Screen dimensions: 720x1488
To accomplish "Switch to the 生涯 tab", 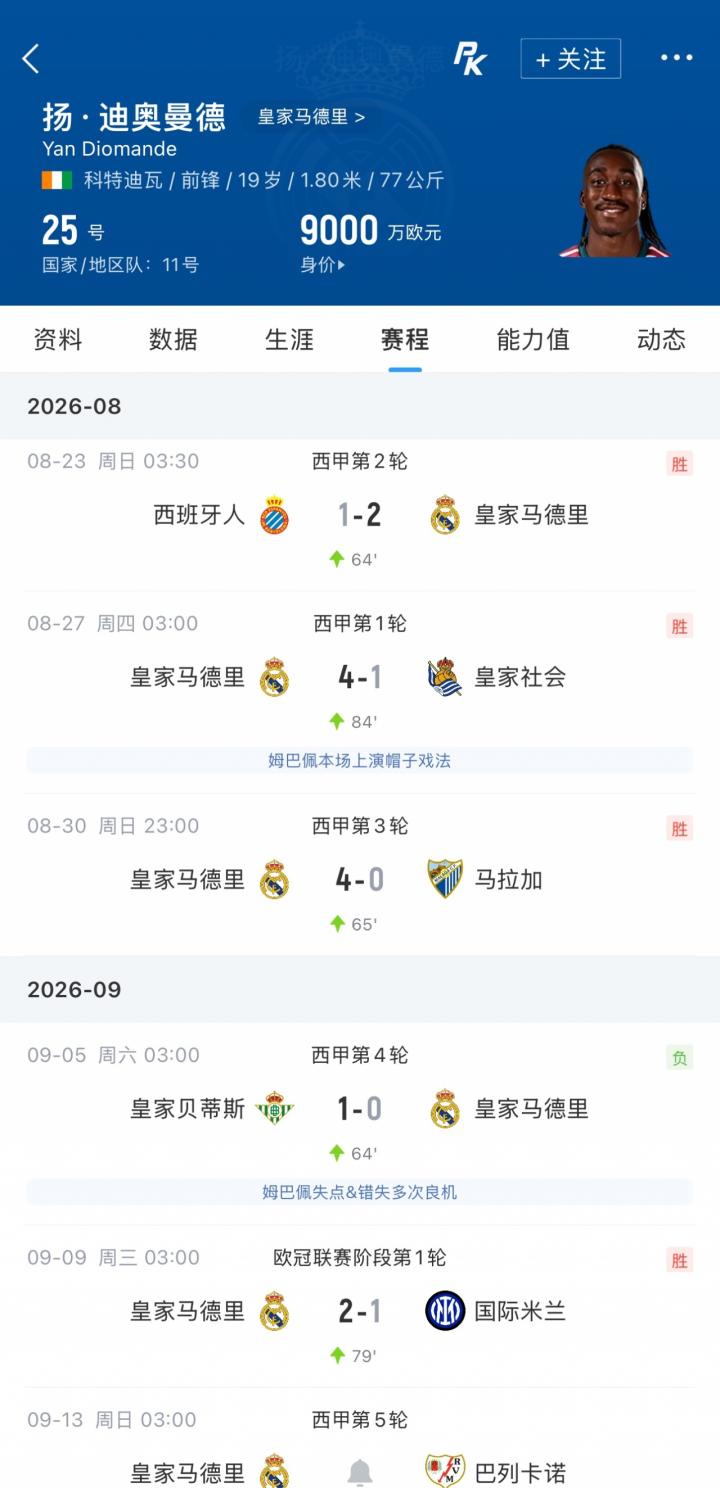I will coord(289,340).
